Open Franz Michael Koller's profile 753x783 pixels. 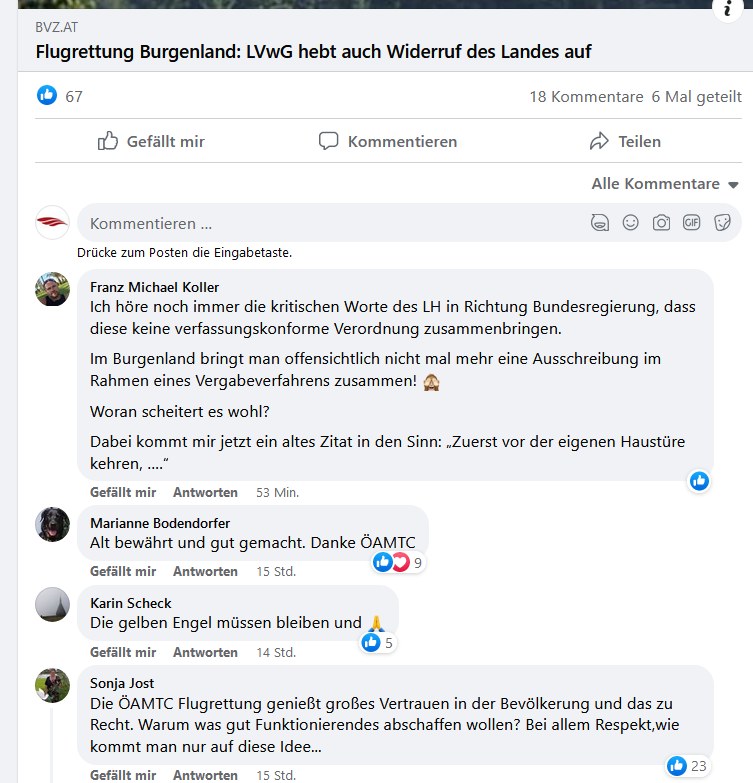pyautogui.click(x=154, y=287)
